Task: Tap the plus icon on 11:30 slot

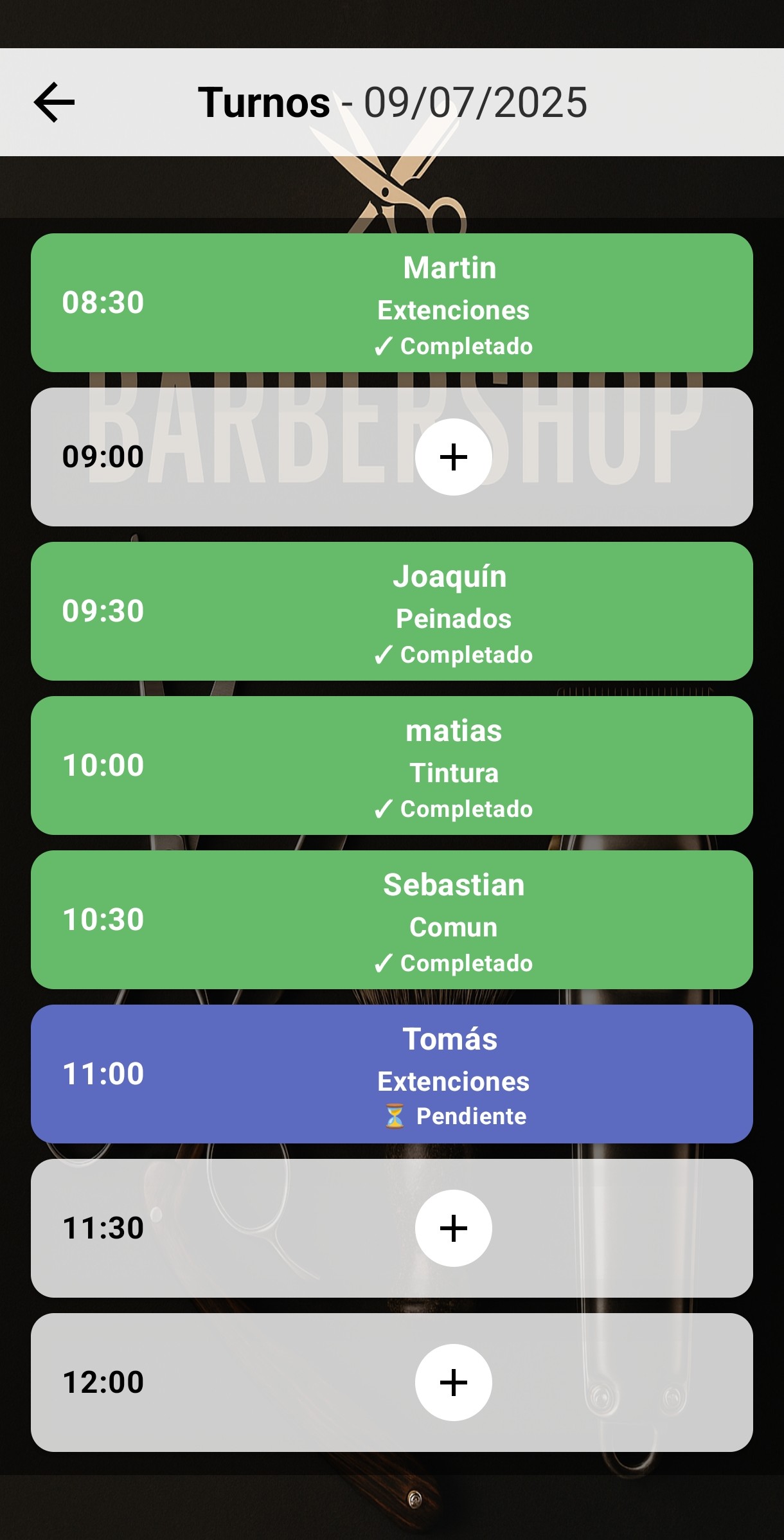Action: pyautogui.click(x=454, y=1228)
